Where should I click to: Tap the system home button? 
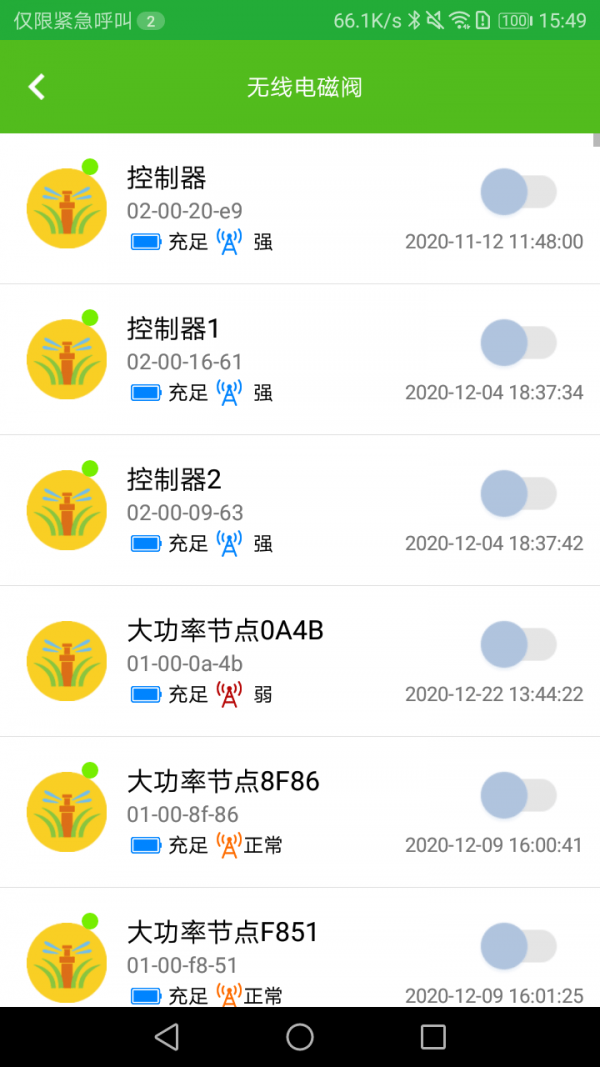coord(300,1037)
